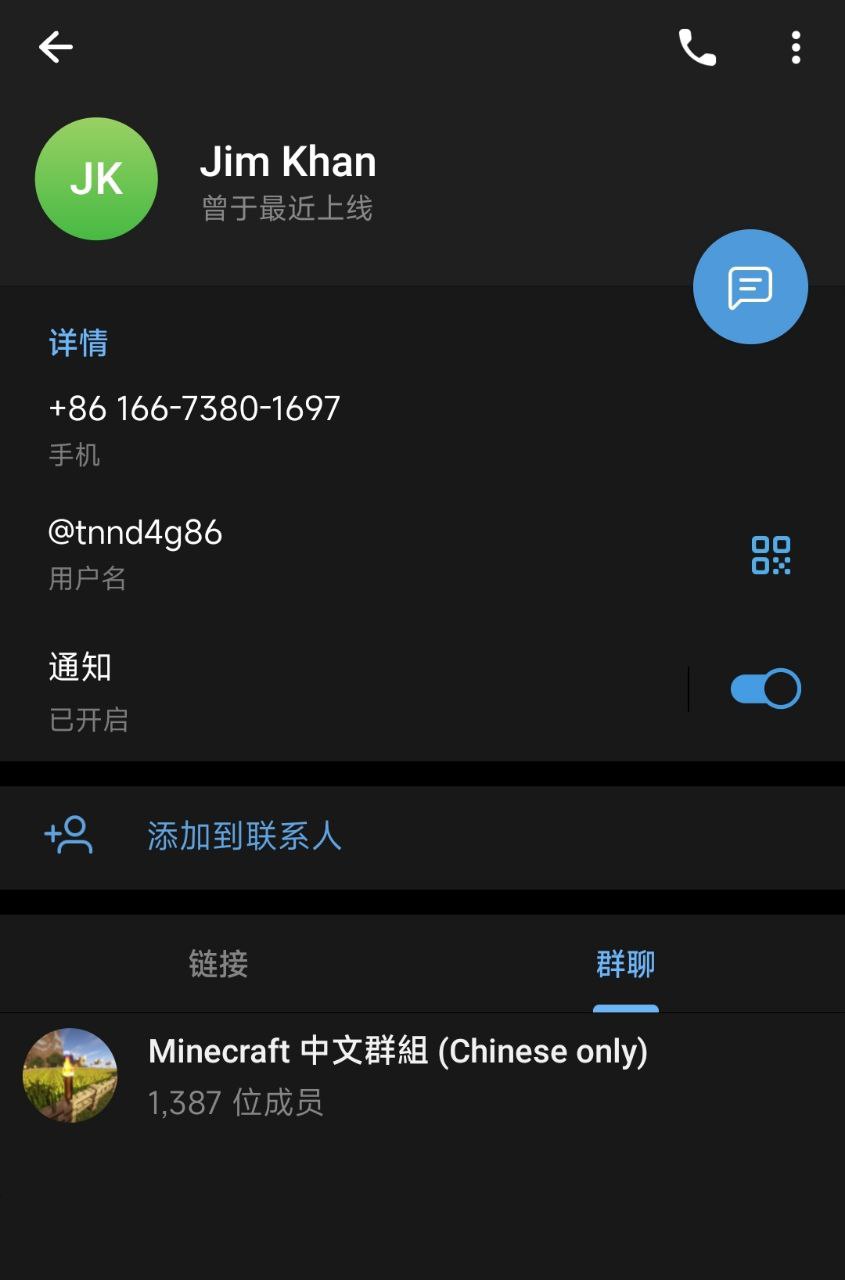Start a voice call with Jim Khan

[697, 47]
